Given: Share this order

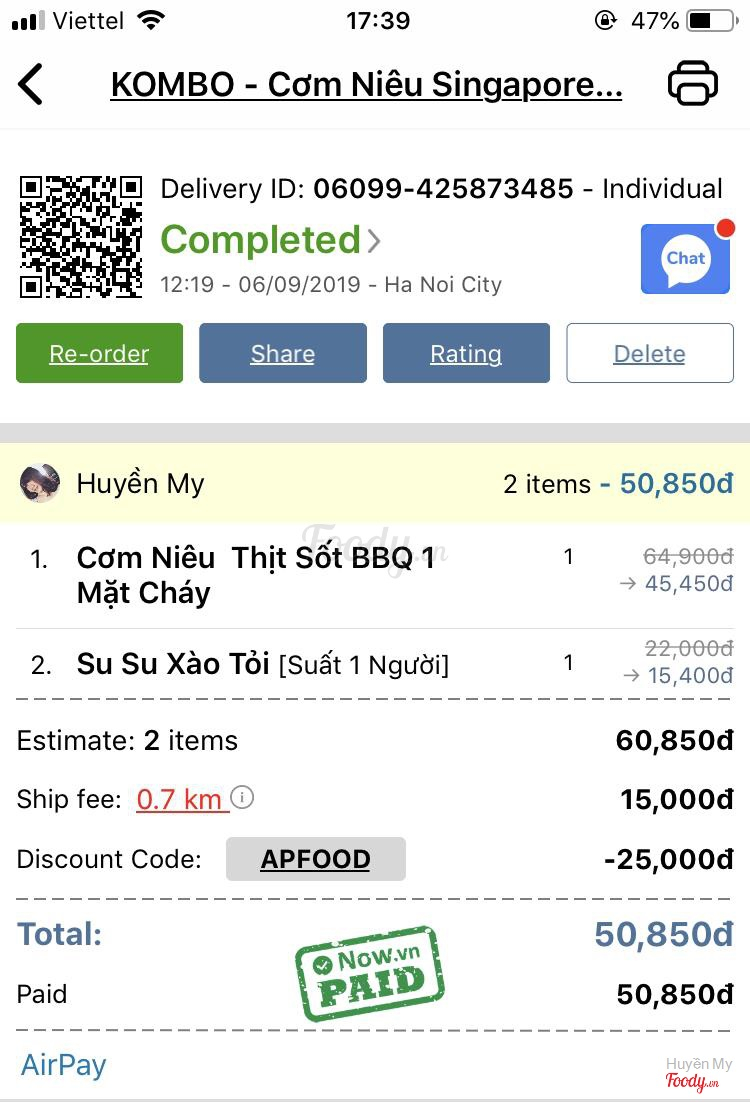Looking at the screenshot, I should coord(283,353).
